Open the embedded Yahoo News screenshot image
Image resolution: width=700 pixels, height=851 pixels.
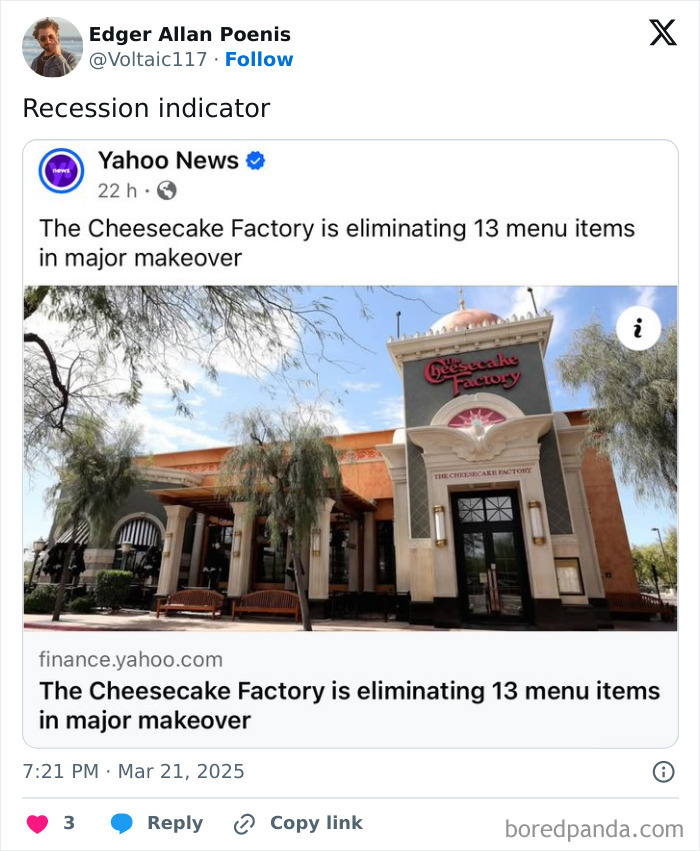350,443
